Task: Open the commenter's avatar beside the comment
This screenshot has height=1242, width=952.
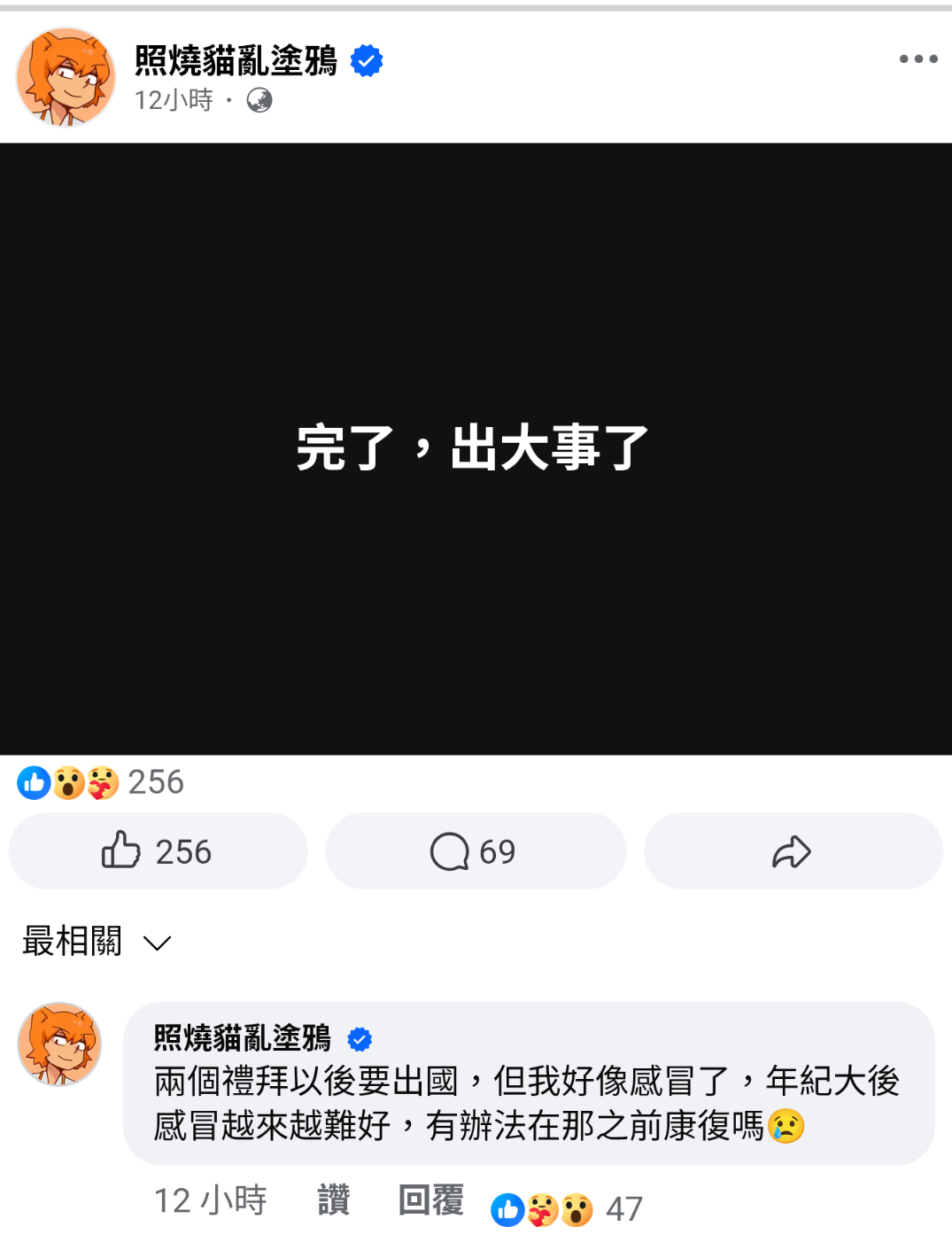Action: [x=59, y=1044]
